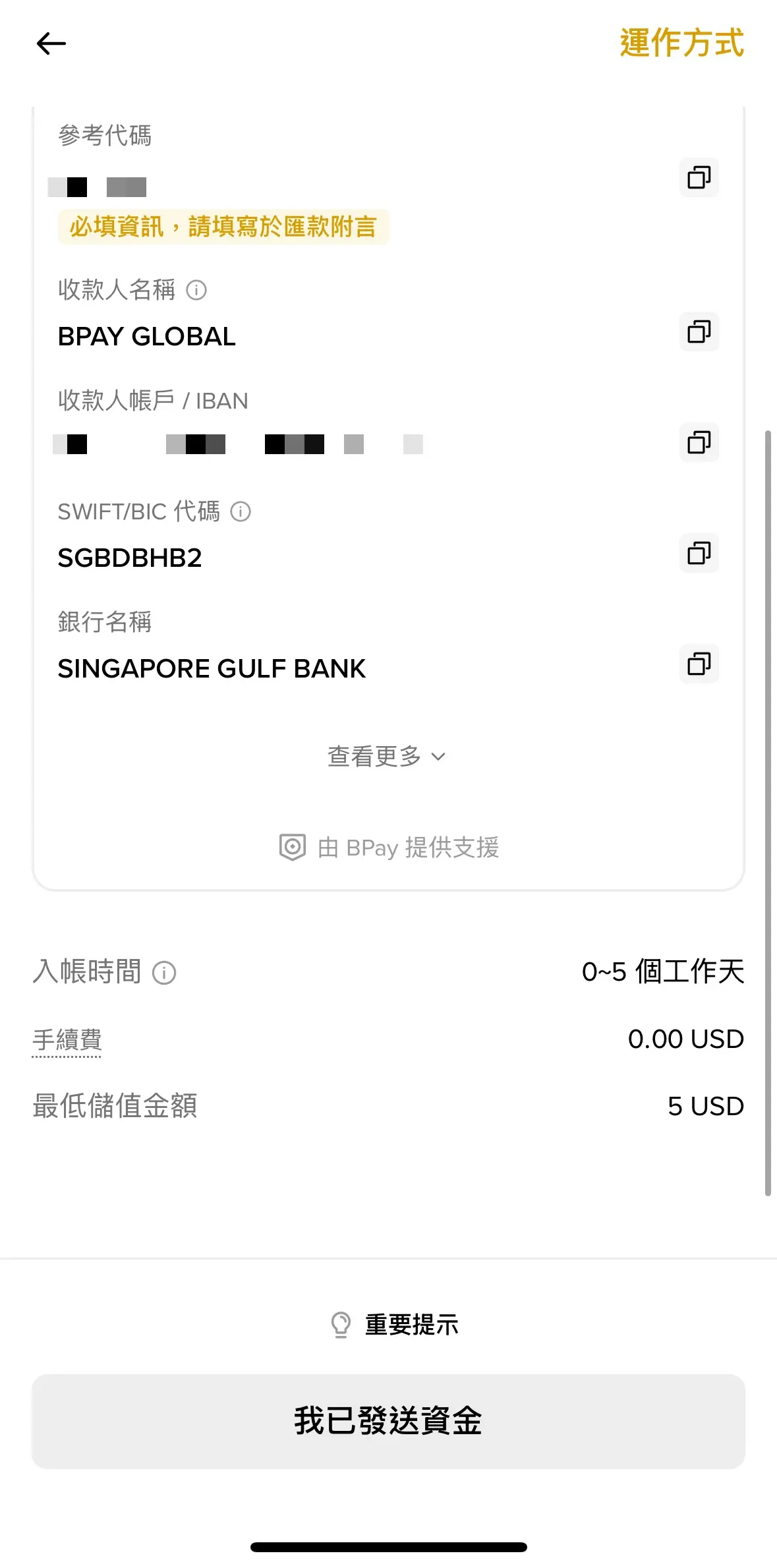
Task: Show info for 收款人名稱
Action: [196, 290]
